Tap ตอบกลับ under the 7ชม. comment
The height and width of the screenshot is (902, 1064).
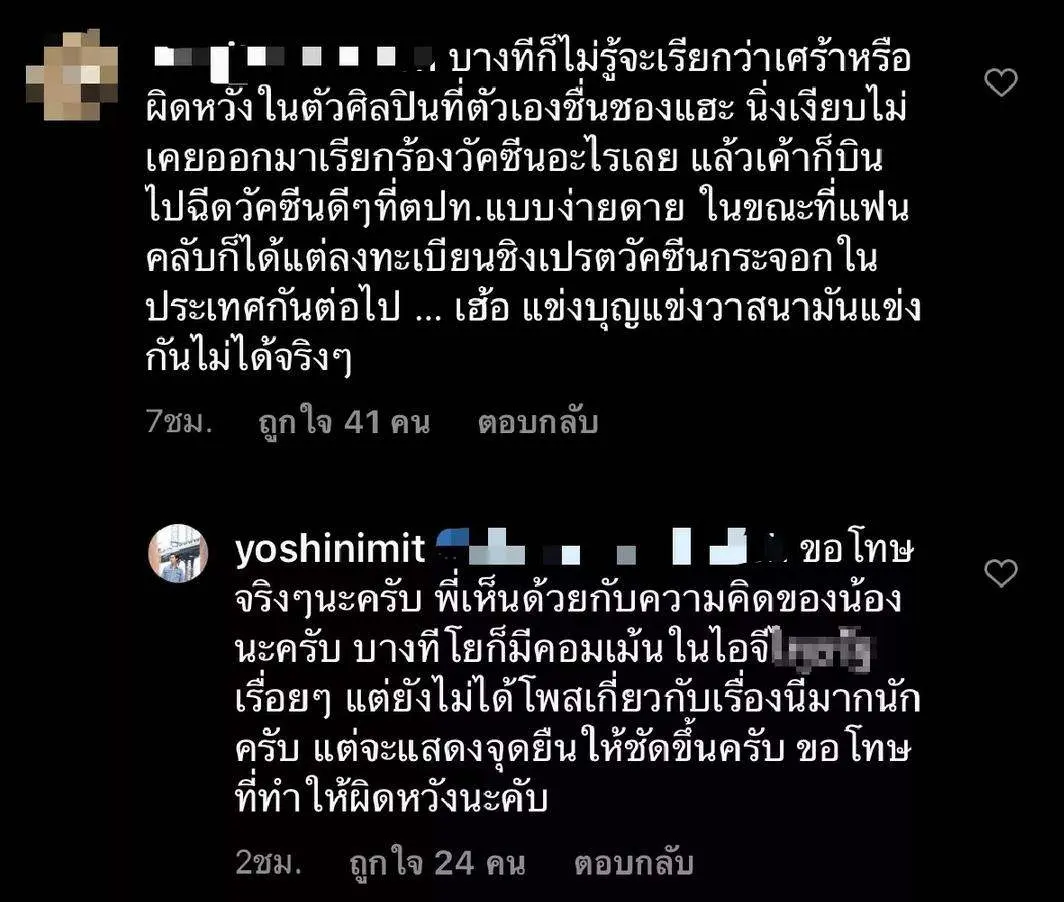click(537, 423)
